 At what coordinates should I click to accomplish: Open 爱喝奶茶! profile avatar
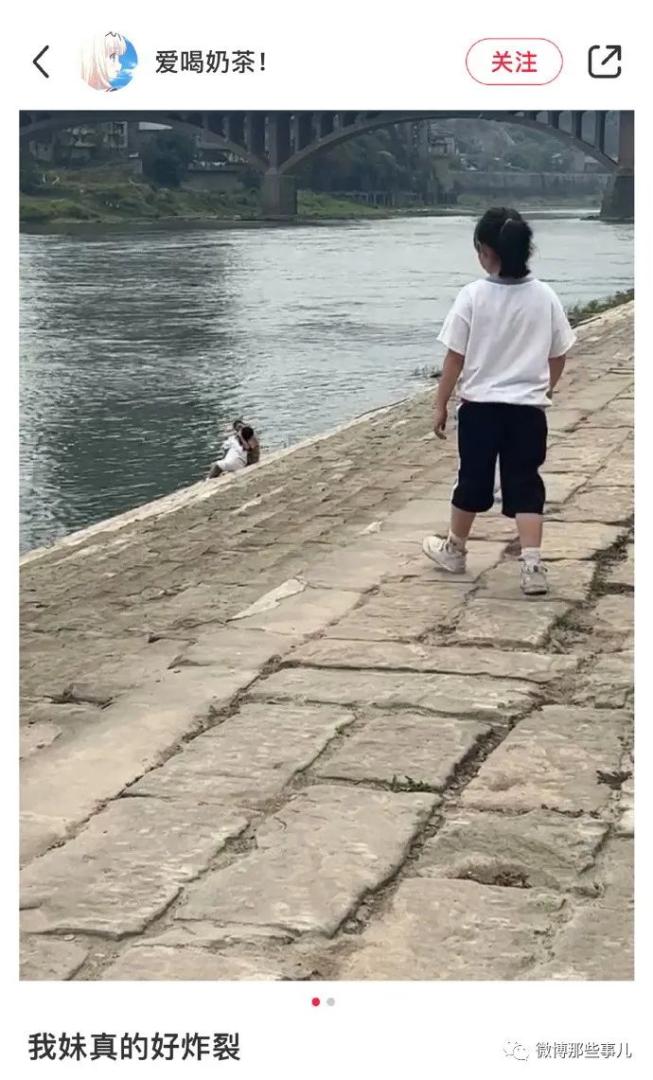(110, 62)
